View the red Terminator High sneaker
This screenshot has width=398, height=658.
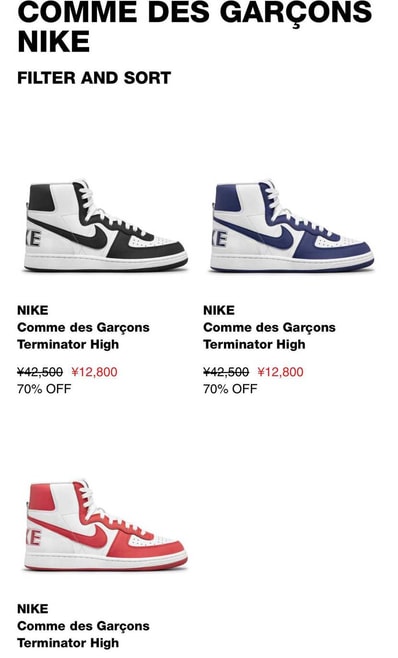coord(106,525)
